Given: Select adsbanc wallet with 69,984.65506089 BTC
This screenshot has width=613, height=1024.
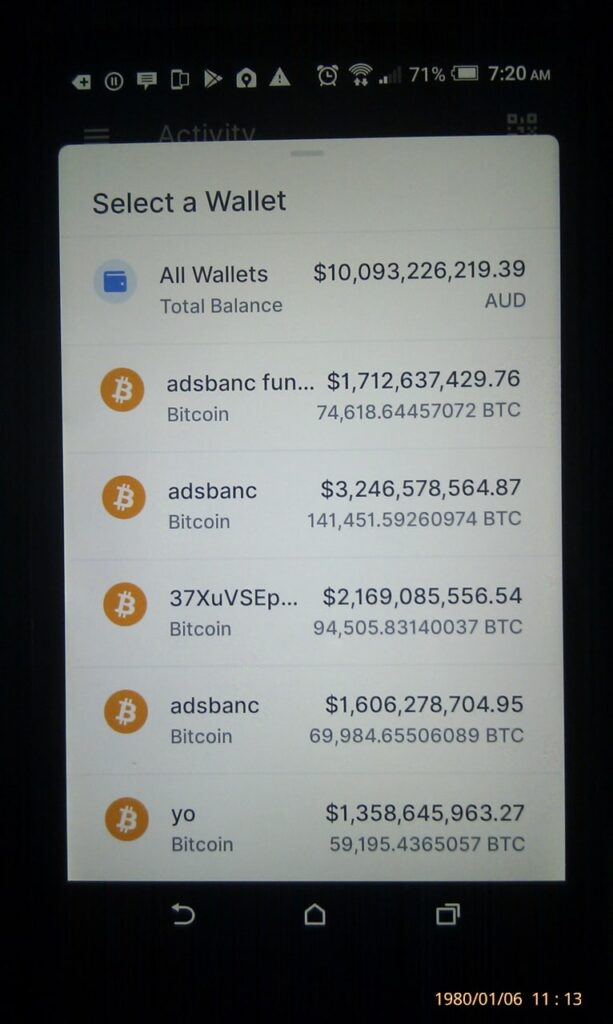Looking at the screenshot, I should 314,718.
